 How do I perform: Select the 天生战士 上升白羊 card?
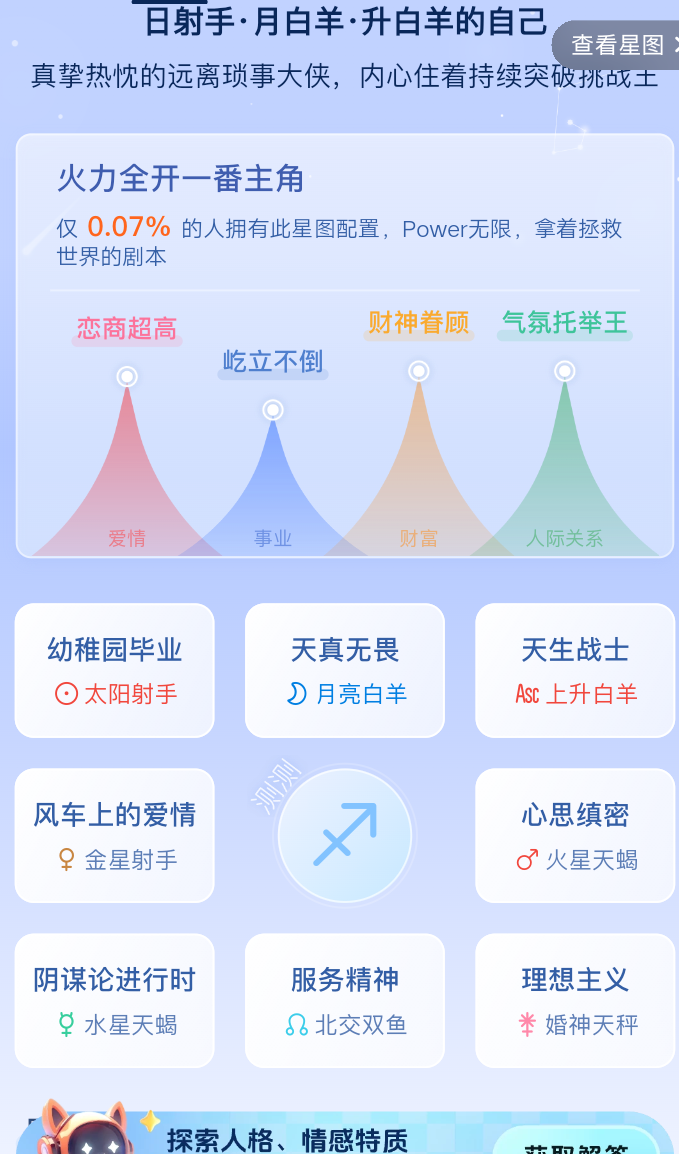point(575,670)
